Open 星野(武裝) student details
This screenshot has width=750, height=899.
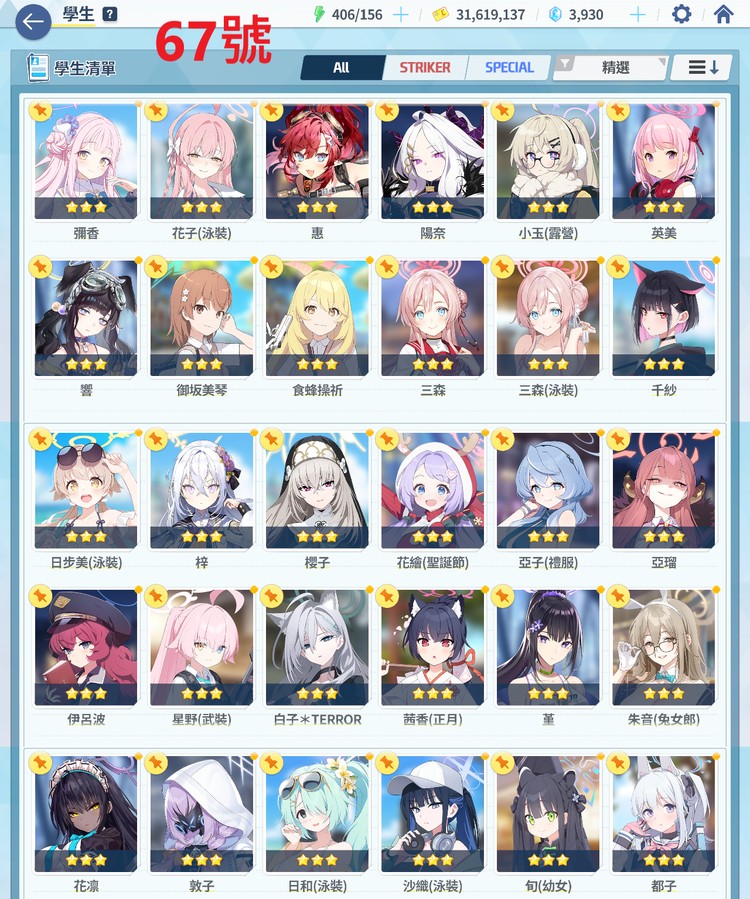[201, 647]
